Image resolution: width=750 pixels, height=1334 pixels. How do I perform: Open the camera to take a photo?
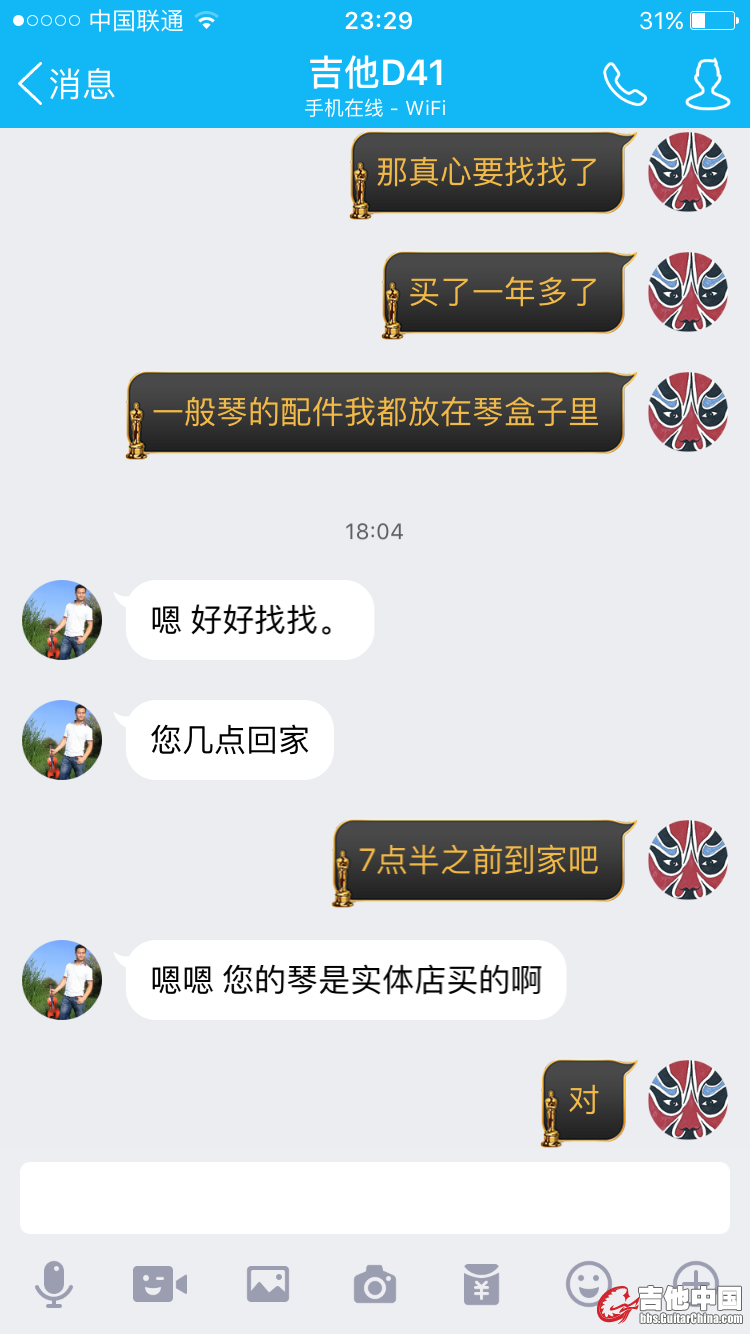pyautogui.click(x=375, y=1284)
